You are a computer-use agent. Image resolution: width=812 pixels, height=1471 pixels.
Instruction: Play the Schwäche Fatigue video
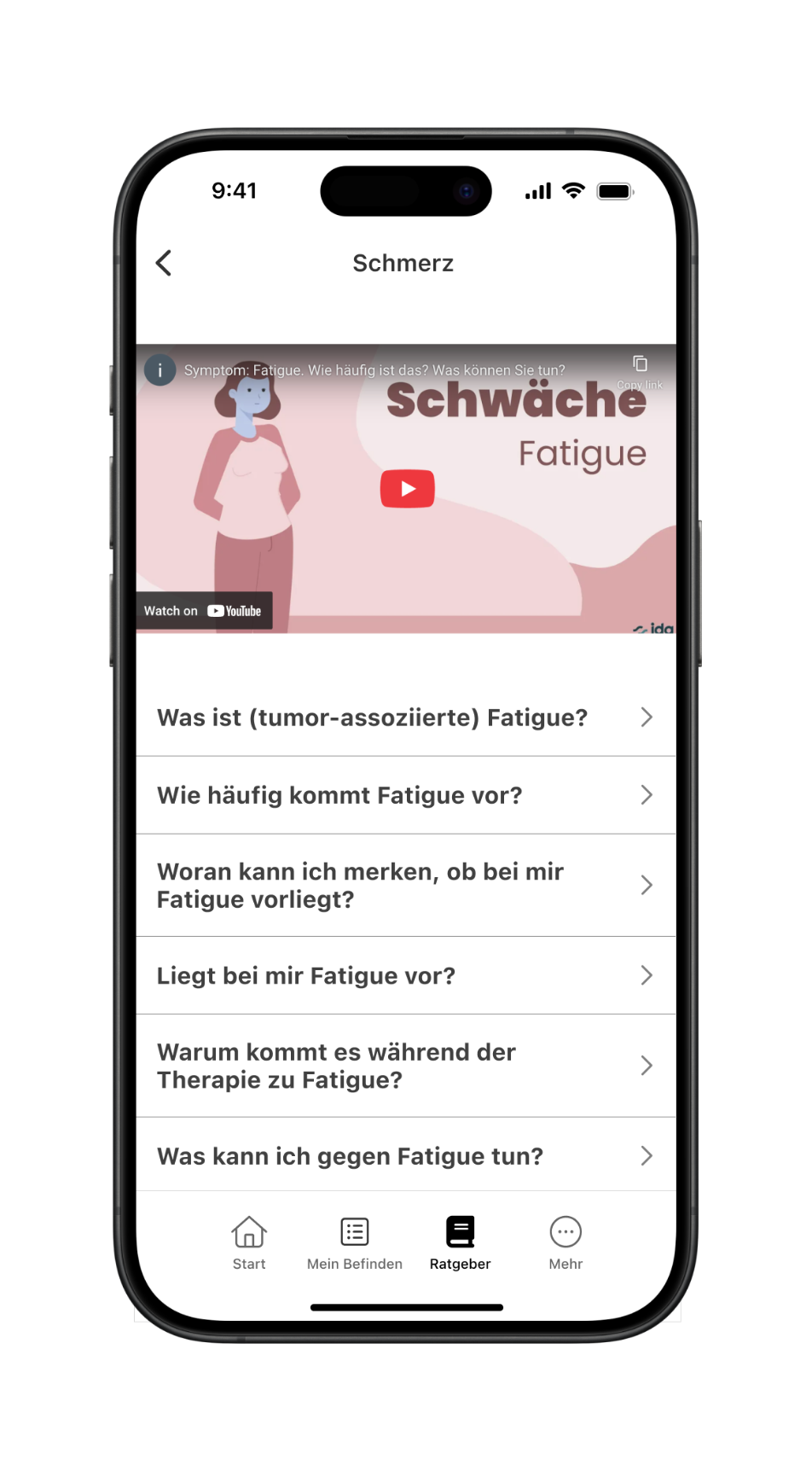pyautogui.click(x=407, y=489)
